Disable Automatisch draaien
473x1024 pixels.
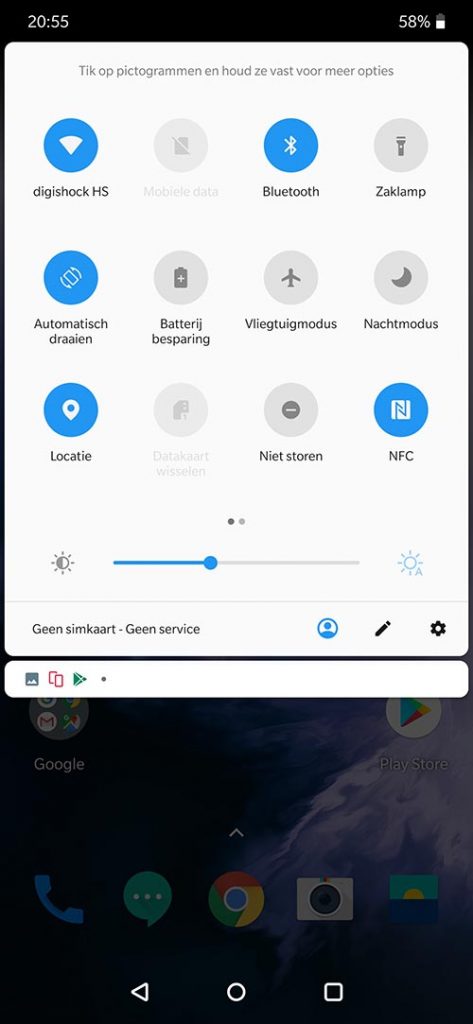[71, 278]
